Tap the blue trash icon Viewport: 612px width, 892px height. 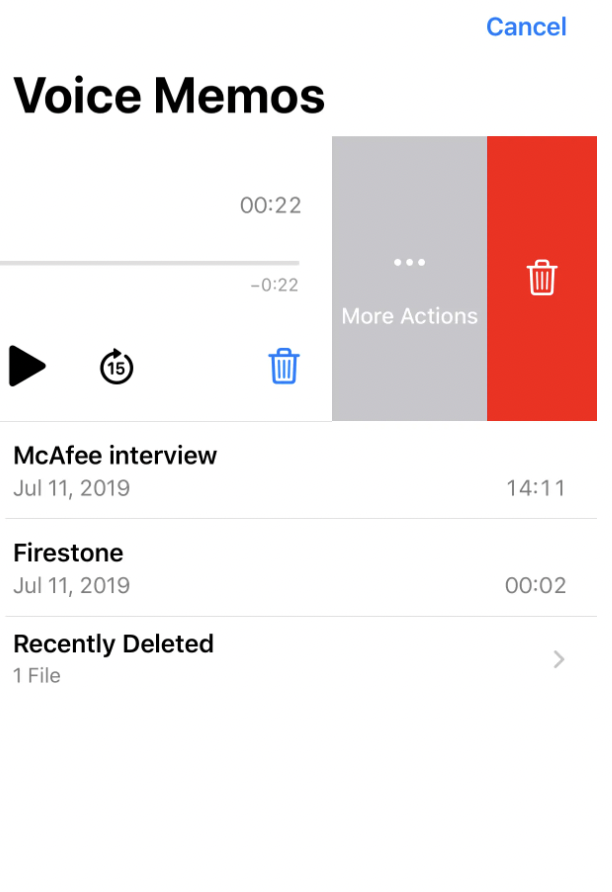[x=284, y=367]
